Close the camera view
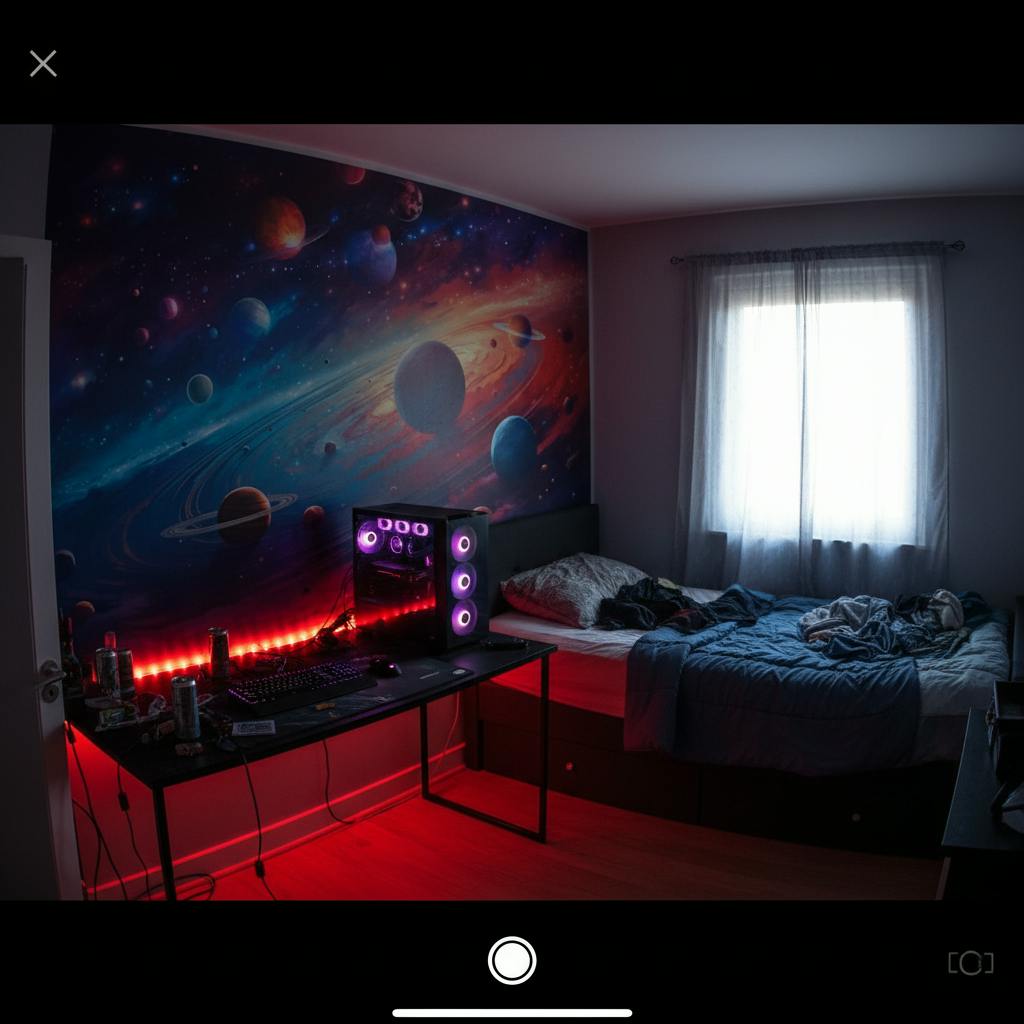 pyautogui.click(x=43, y=64)
